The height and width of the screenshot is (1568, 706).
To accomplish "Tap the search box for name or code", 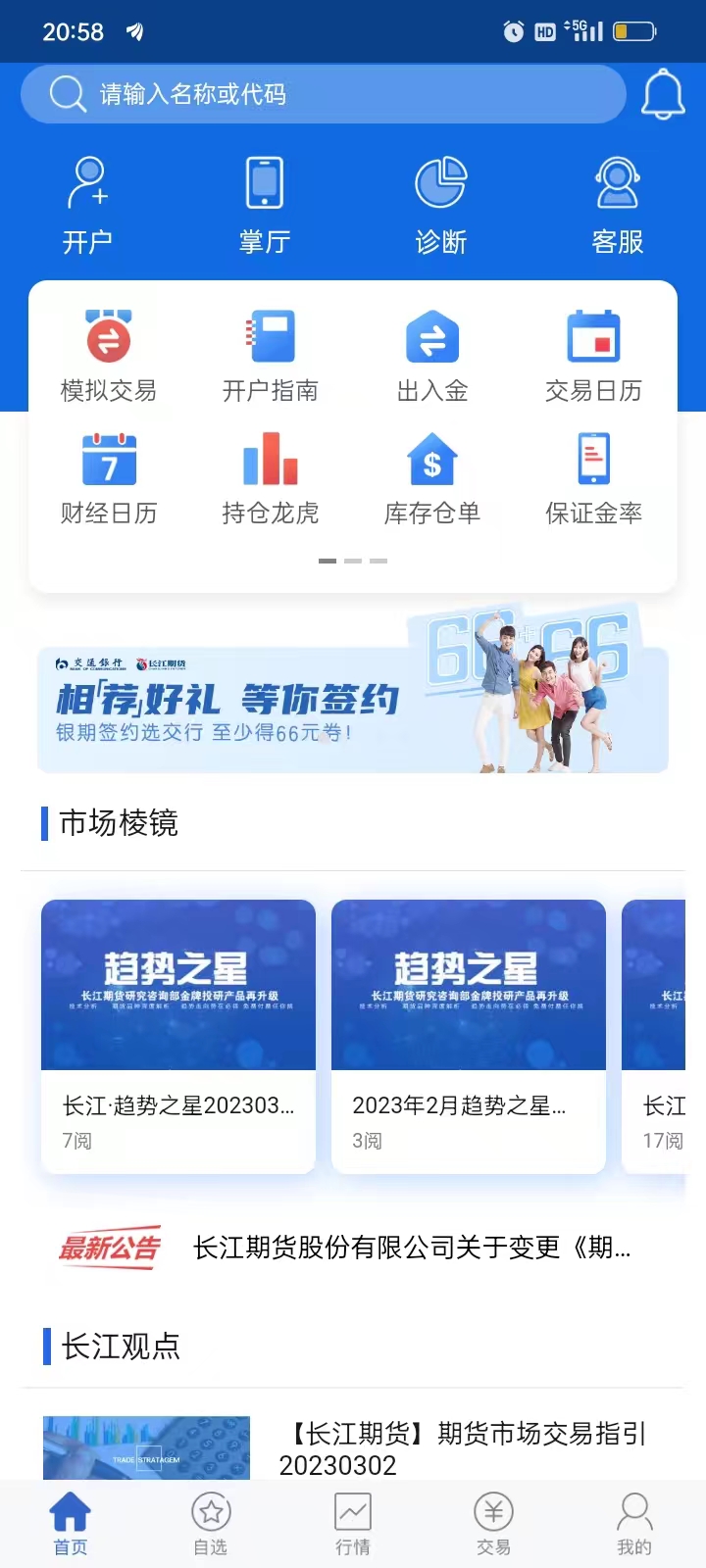I will (324, 94).
